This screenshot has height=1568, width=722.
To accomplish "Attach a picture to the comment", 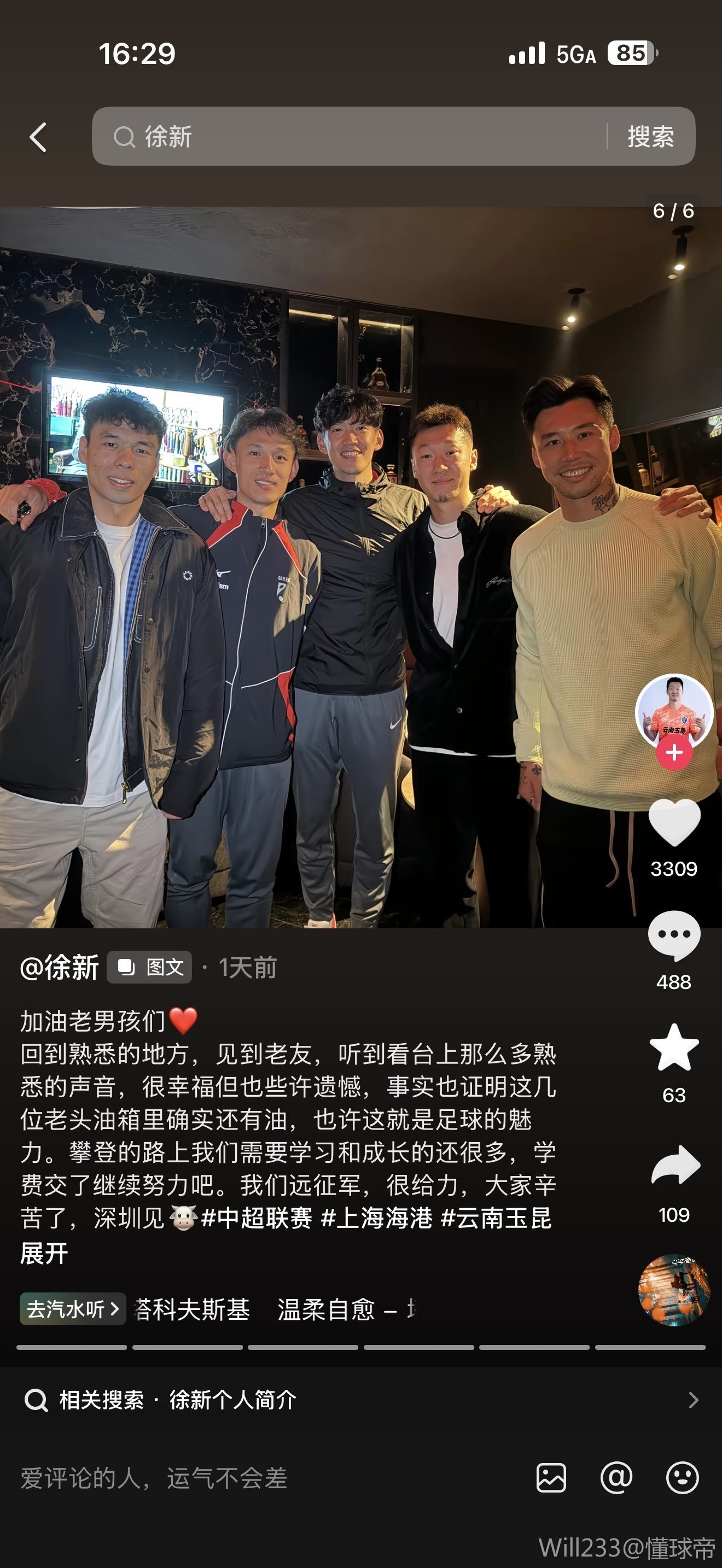I will coord(551,1478).
